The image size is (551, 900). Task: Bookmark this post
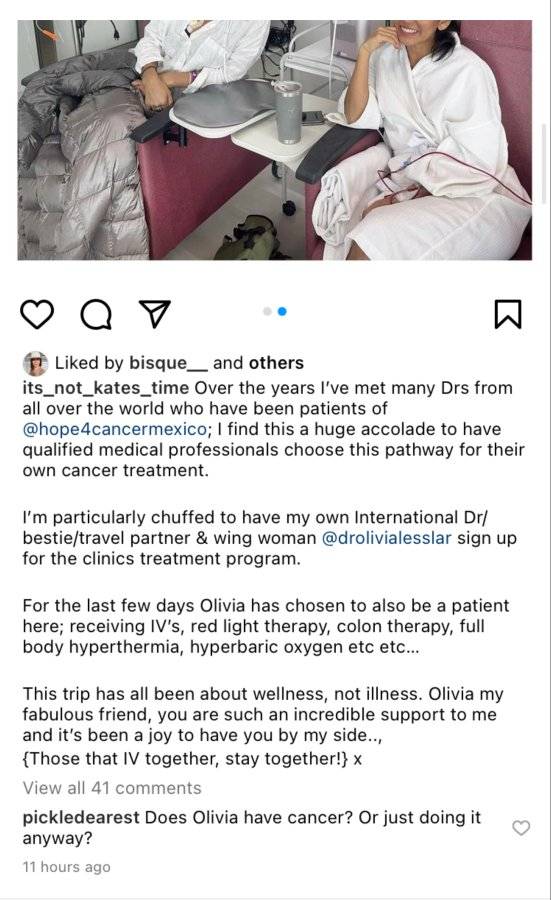pos(508,314)
